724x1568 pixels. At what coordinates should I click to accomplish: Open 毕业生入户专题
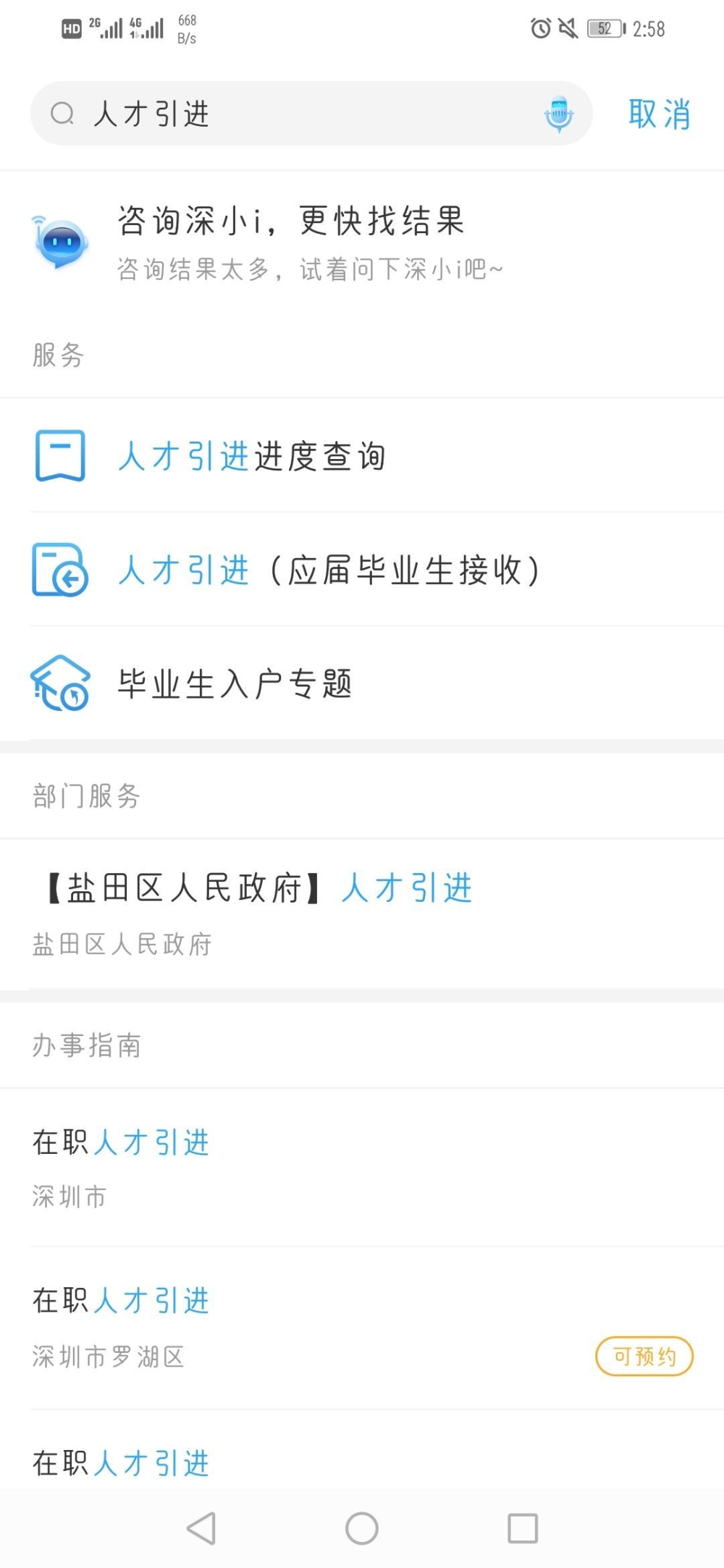tap(362, 683)
